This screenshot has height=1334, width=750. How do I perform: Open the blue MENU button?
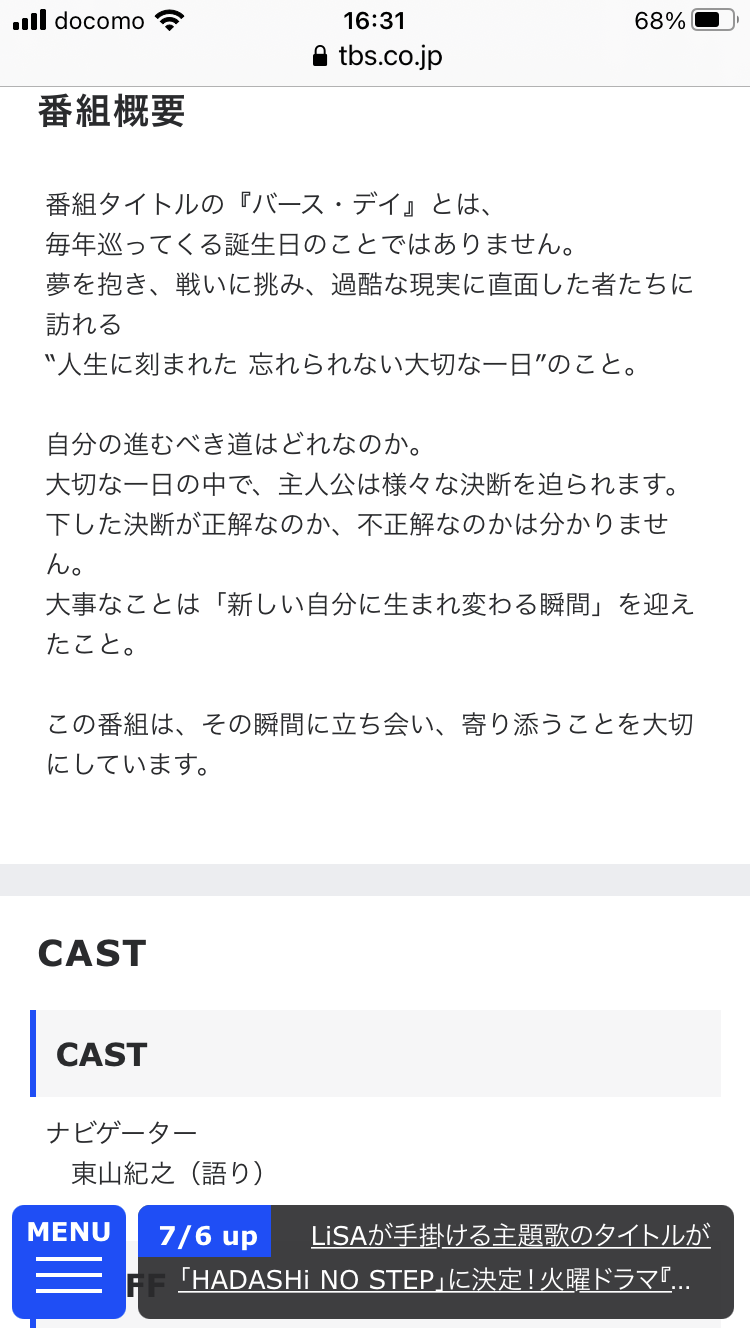click(69, 1262)
